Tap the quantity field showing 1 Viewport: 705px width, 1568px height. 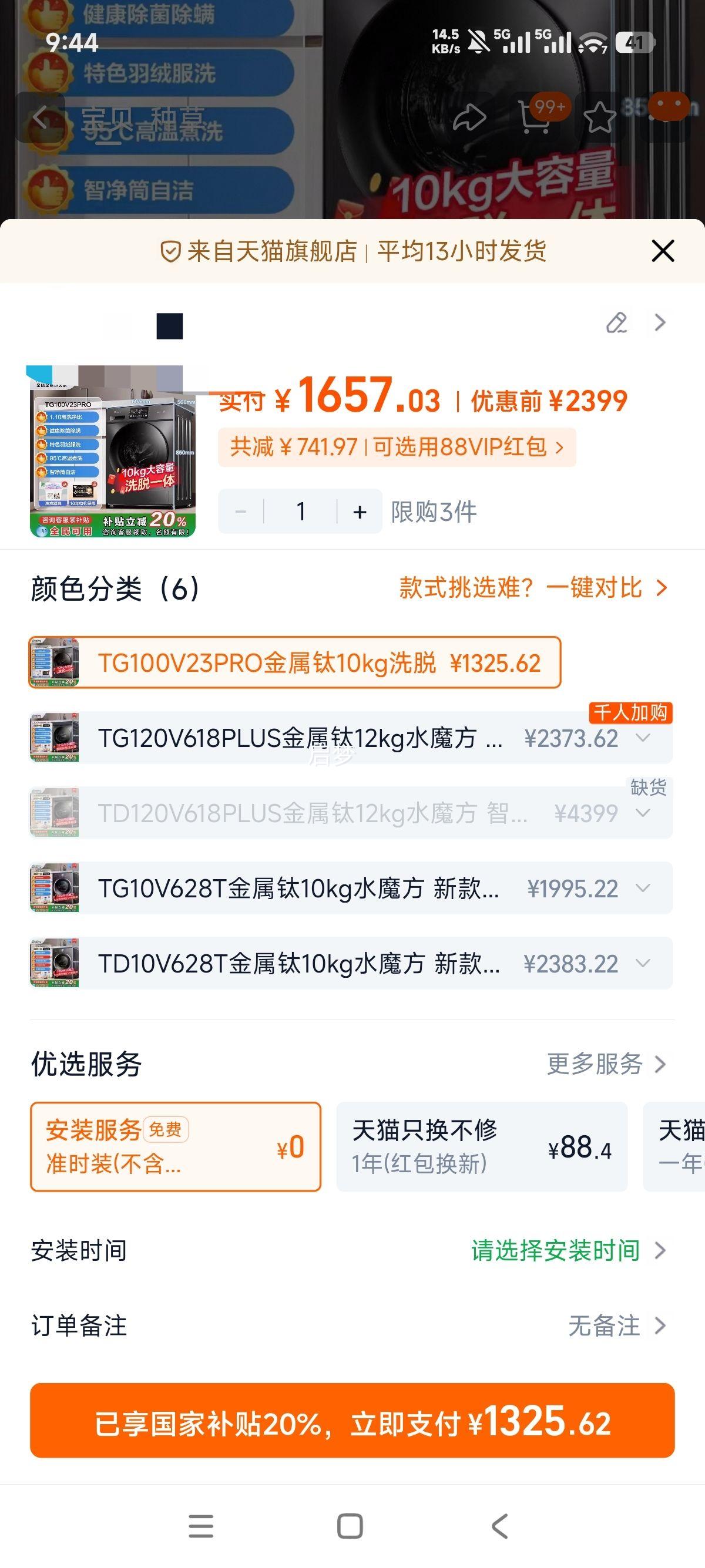pos(300,511)
